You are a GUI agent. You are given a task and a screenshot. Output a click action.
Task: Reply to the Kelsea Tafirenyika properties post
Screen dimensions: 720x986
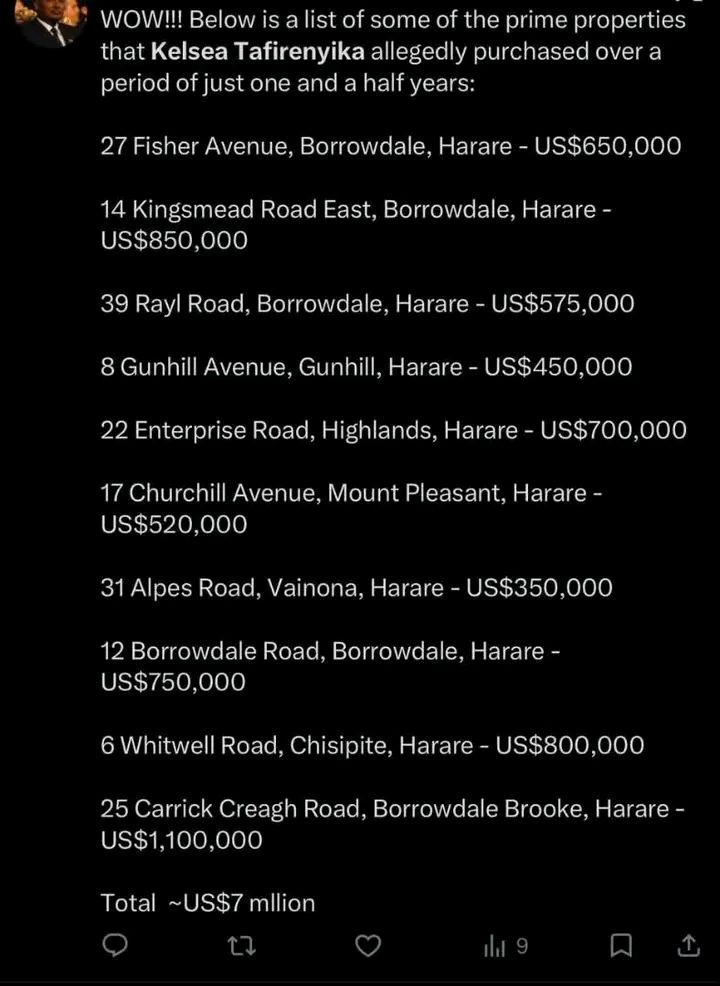pyautogui.click(x=116, y=945)
